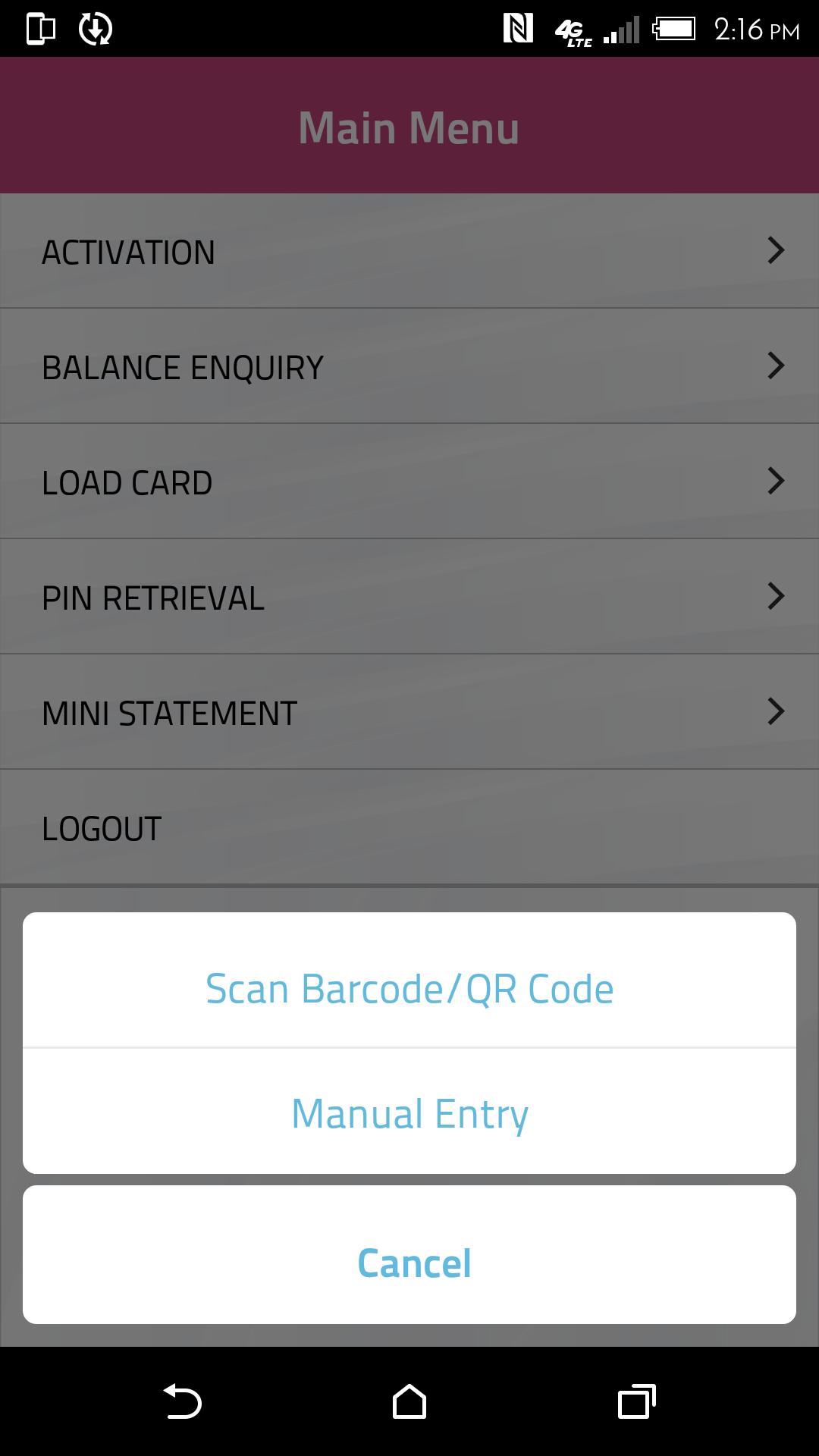
Task: Go to the home screen
Action: (409, 1401)
